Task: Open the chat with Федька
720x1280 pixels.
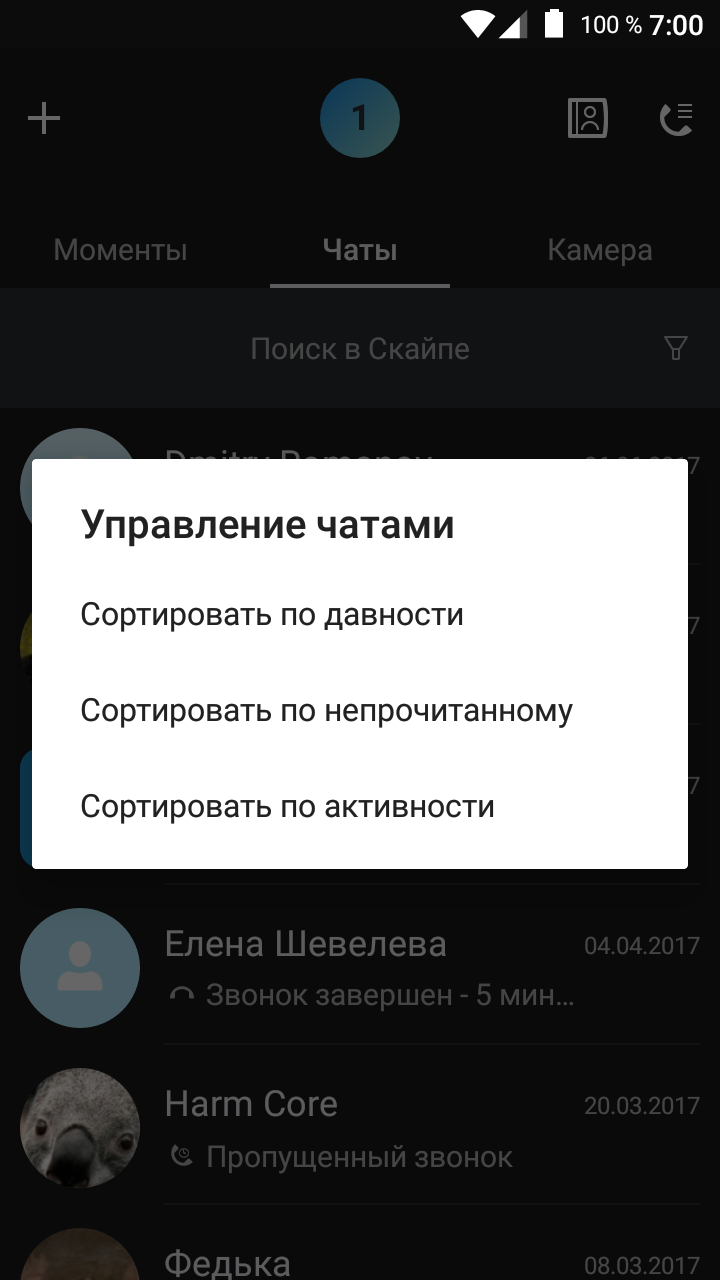Action: coord(360,1246)
